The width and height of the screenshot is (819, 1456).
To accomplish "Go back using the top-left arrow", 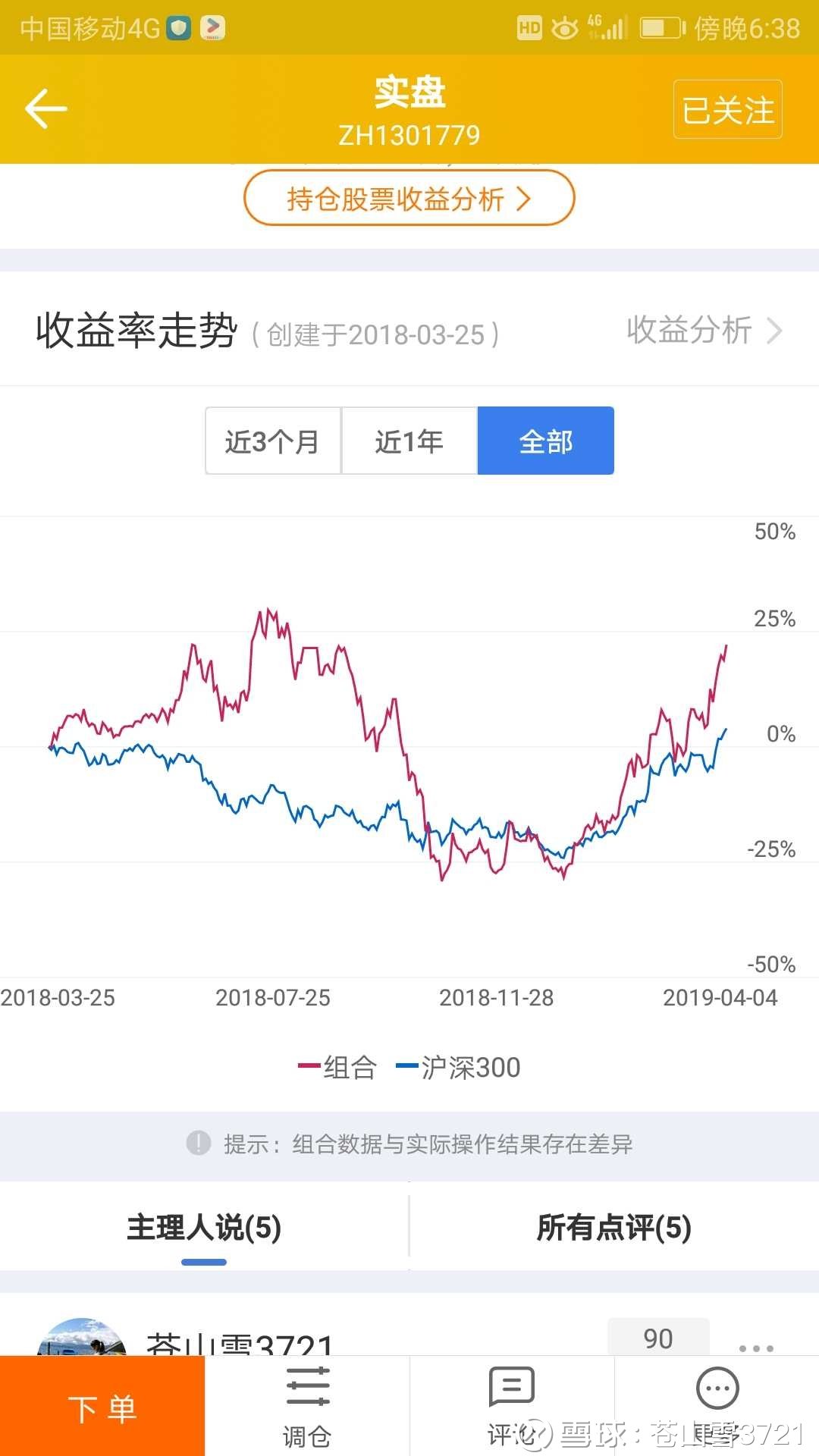I will tap(46, 108).
